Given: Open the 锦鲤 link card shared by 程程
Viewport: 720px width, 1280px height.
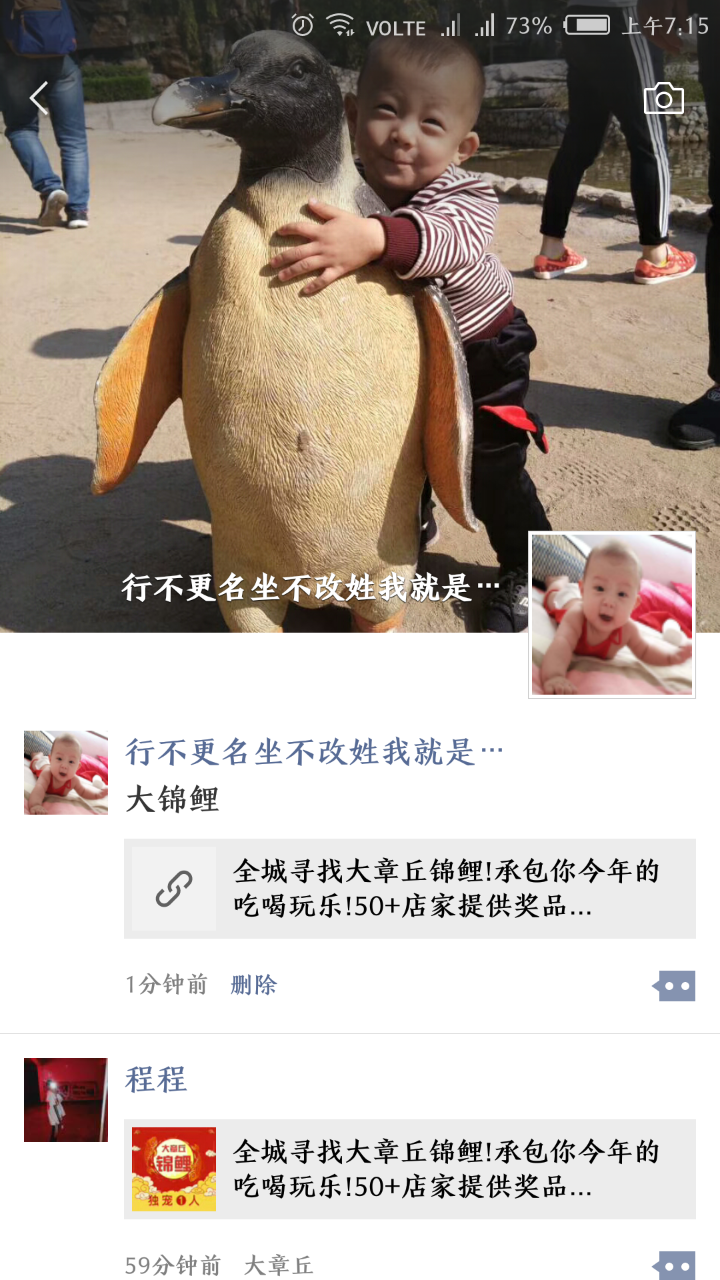Looking at the screenshot, I should (410, 1169).
